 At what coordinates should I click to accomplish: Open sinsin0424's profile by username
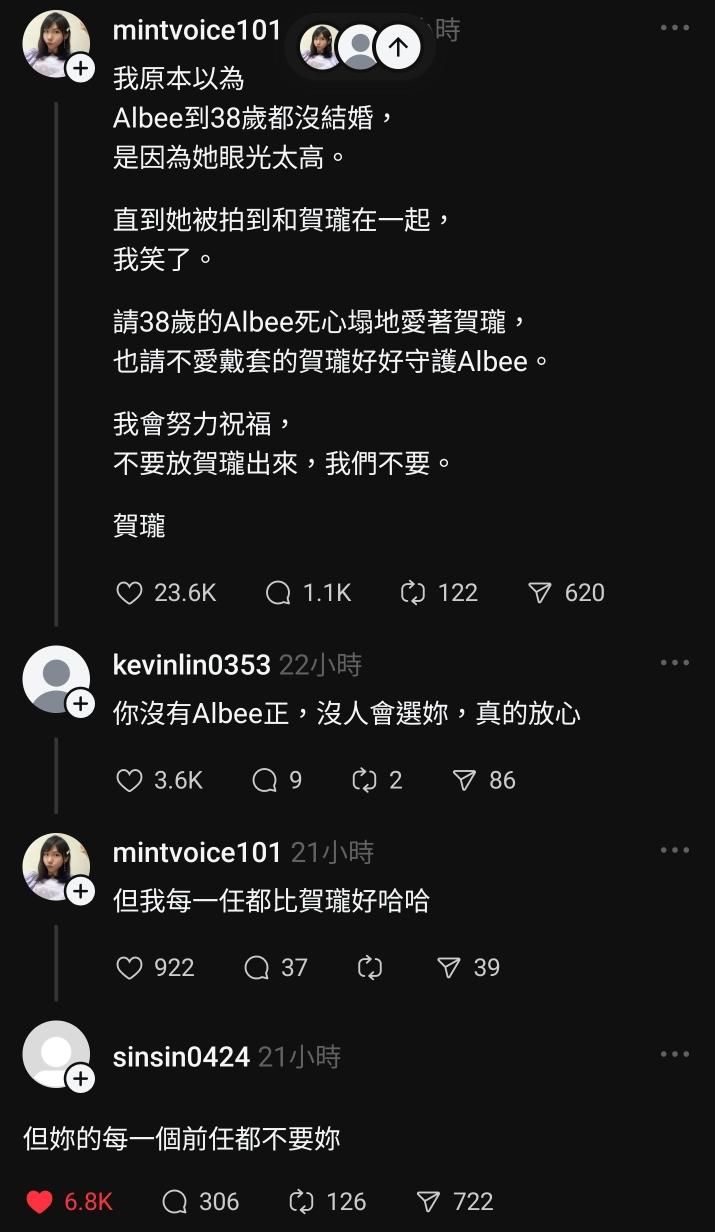coord(181,1057)
